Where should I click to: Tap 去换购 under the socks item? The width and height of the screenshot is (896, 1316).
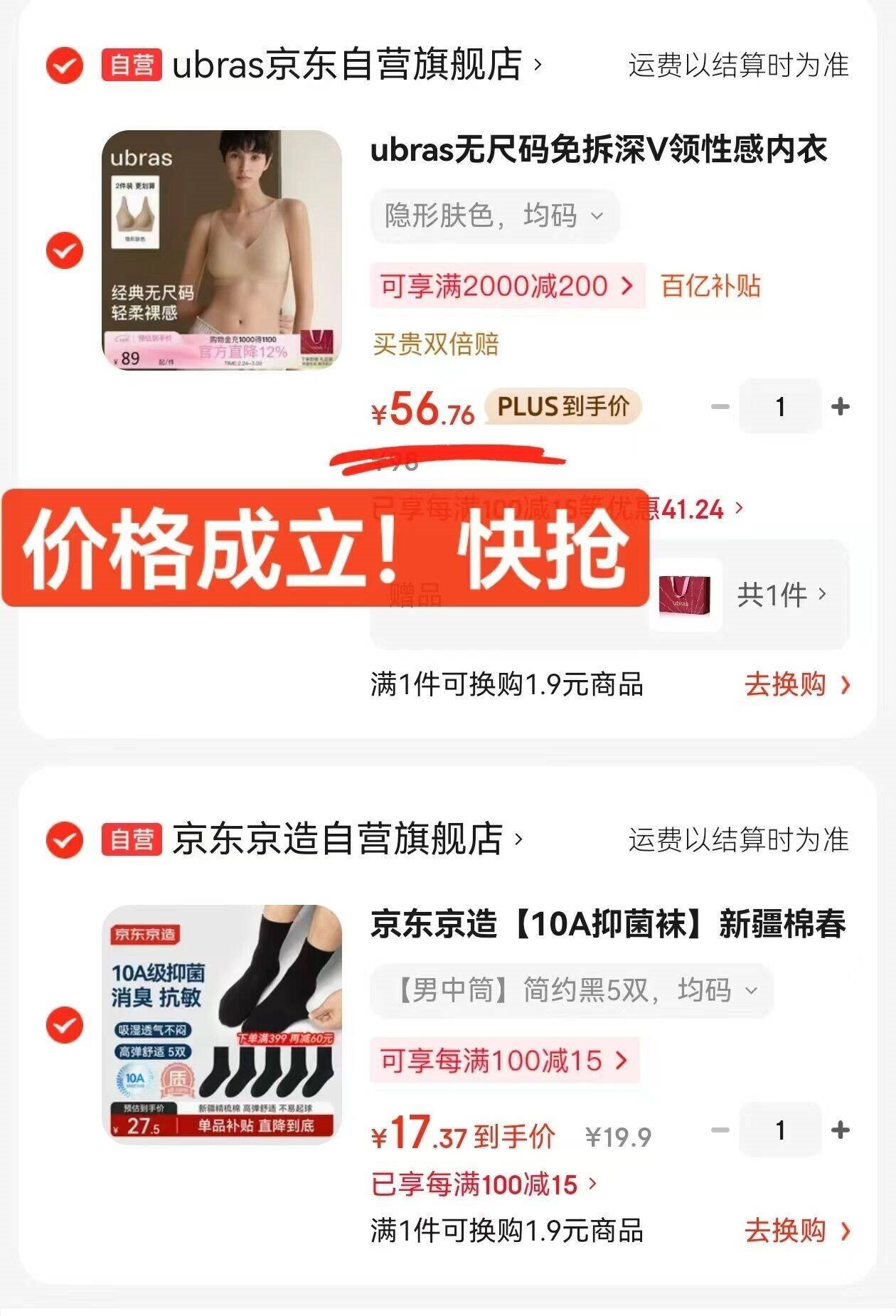pos(796,1230)
